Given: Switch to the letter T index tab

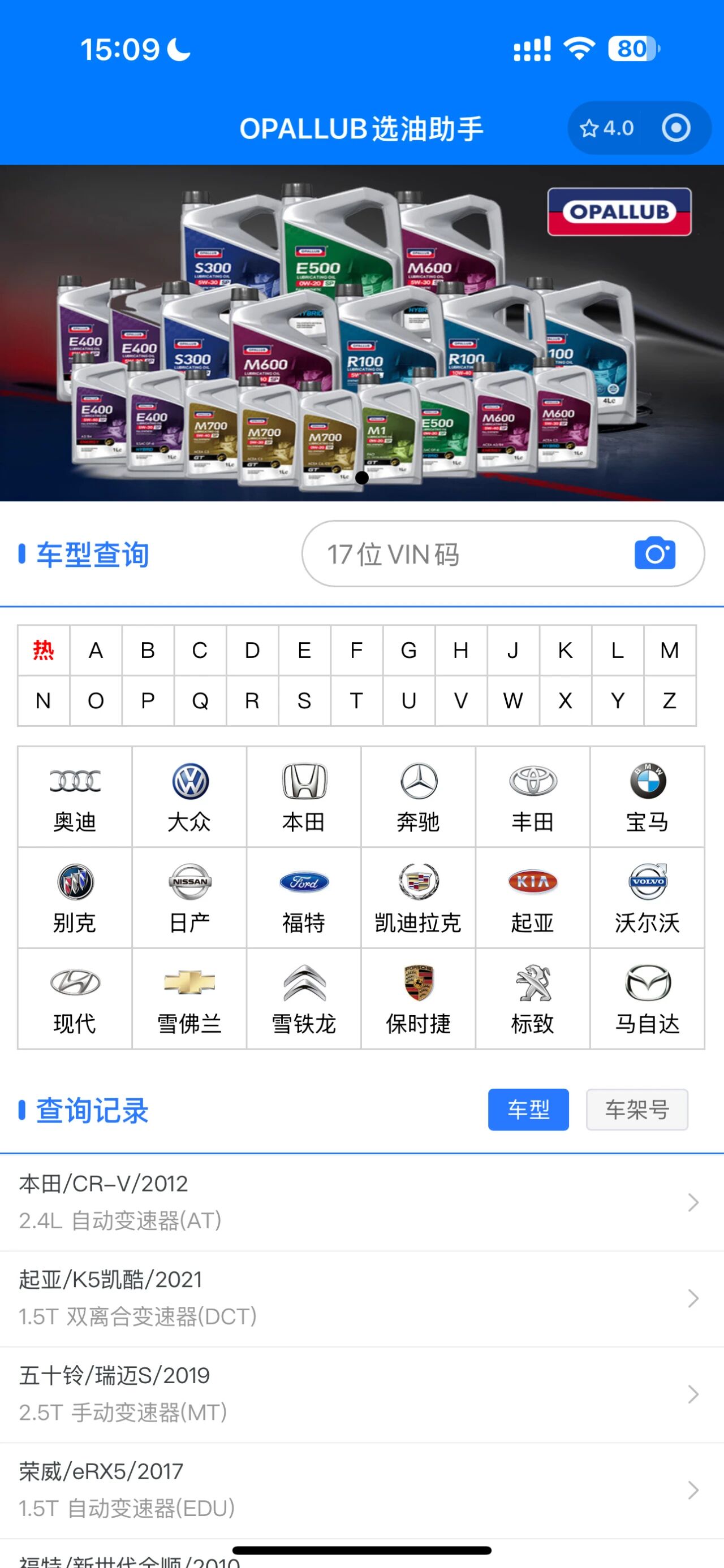Looking at the screenshot, I should tap(356, 701).
